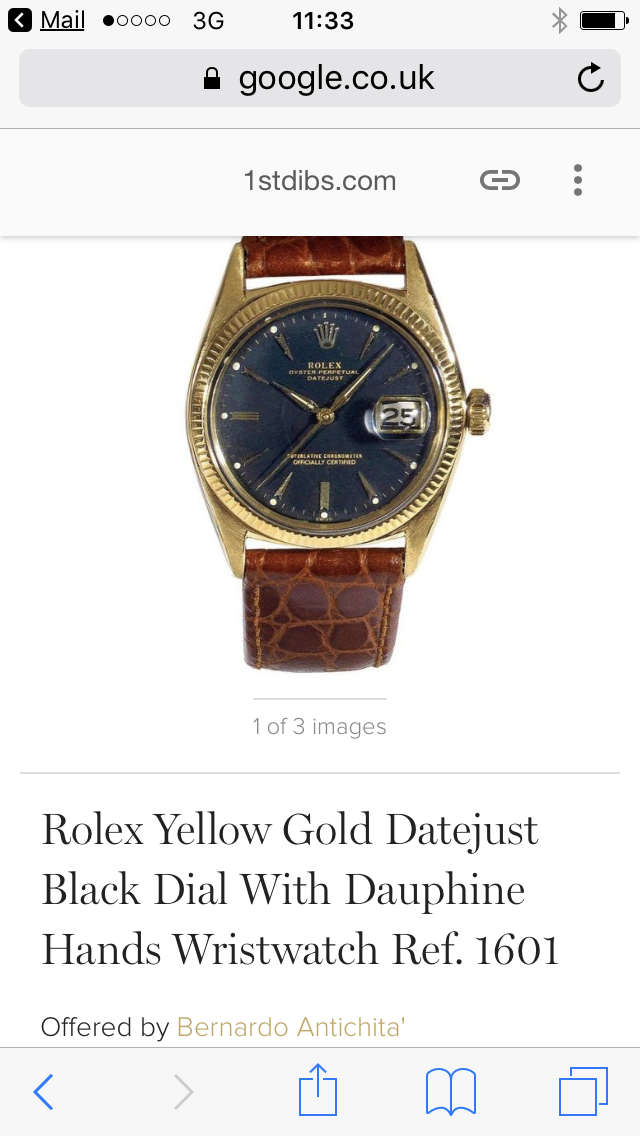Screen dimensions: 640x1136
Task: Open seller Bernardo Antichita' link
Action: (290, 1027)
